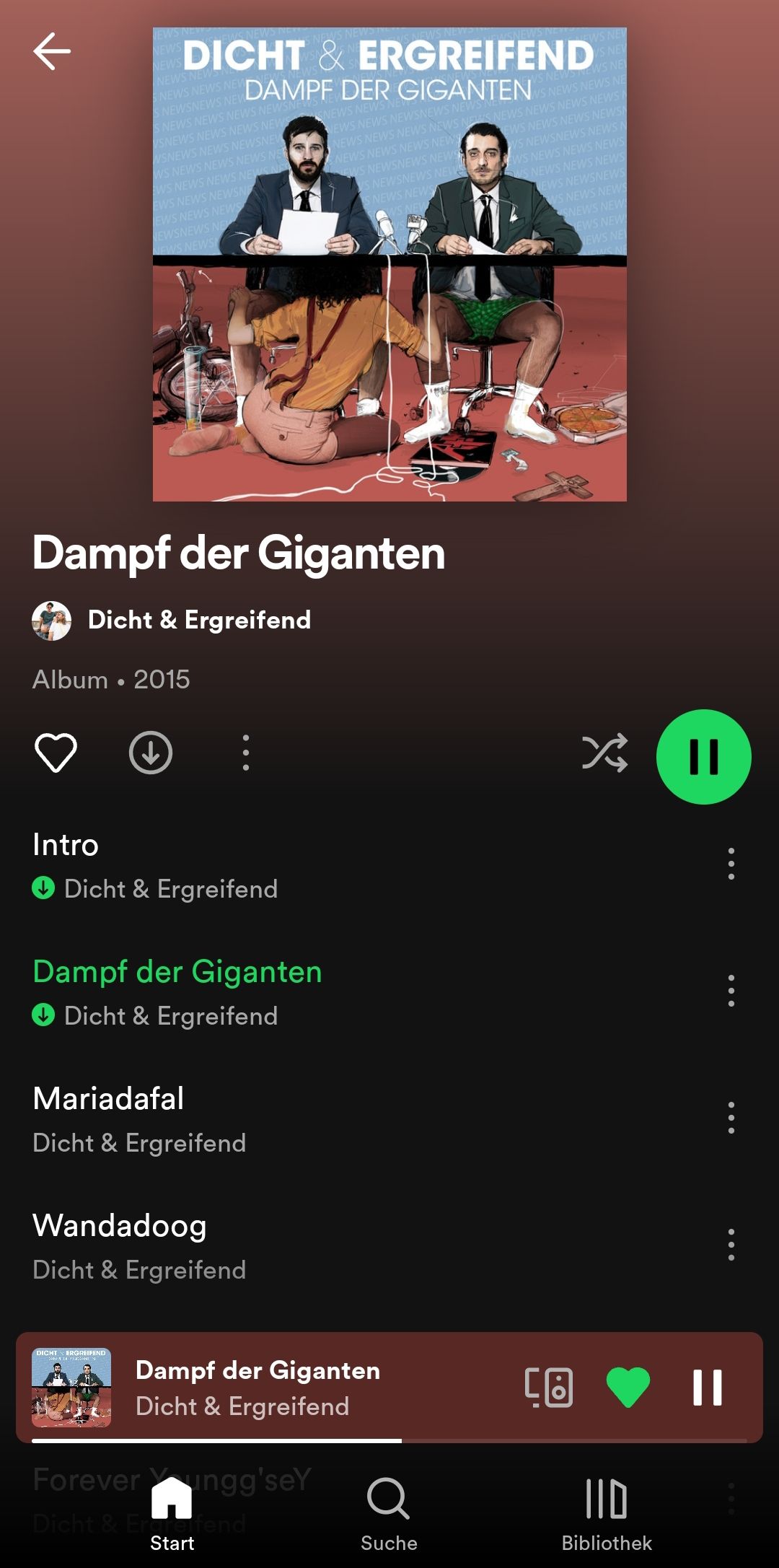The image size is (779, 1568).
Task: Like the album Dampf der Giganten
Action: point(56,753)
